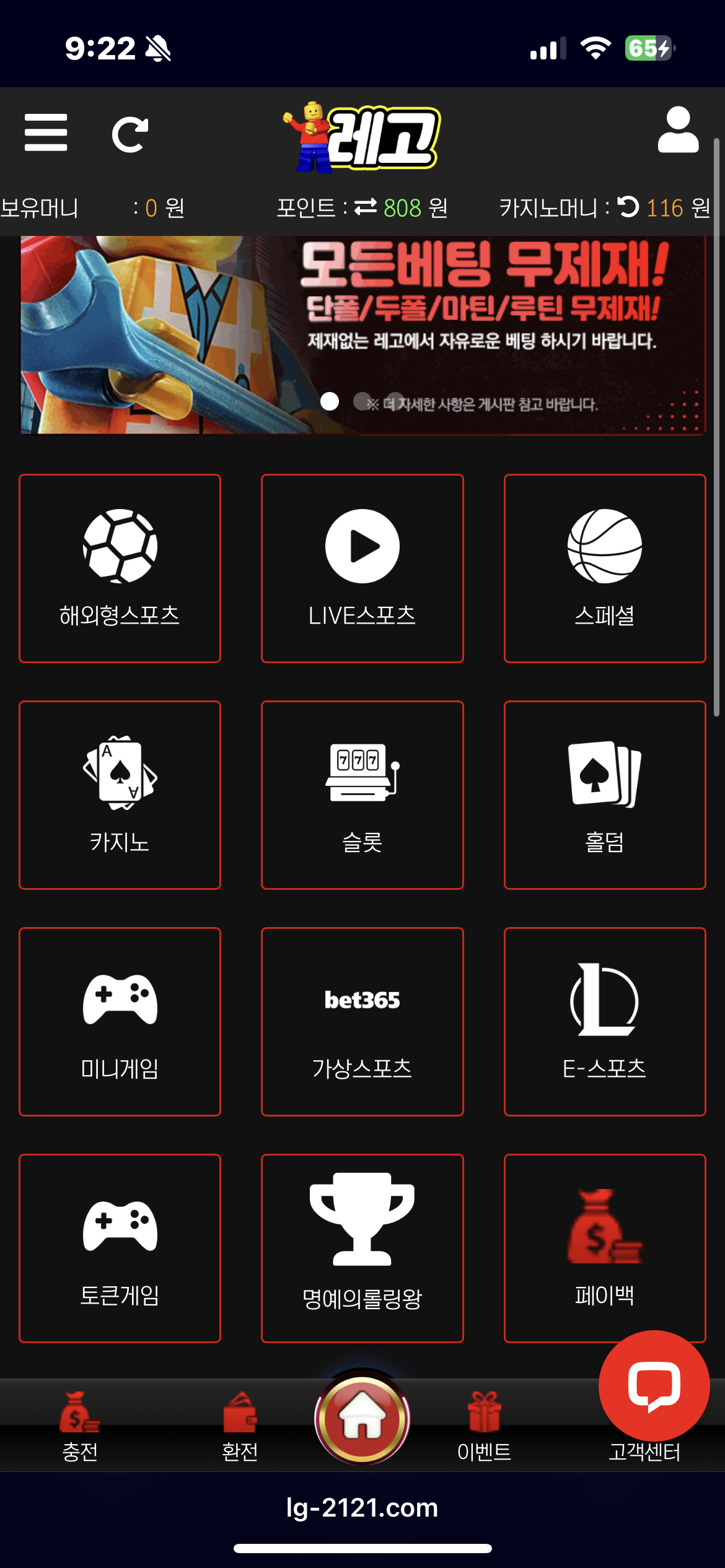Select bet365 가상스포츠 tile
The image size is (725, 1568).
pyautogui.click(x=362, y=1021)
